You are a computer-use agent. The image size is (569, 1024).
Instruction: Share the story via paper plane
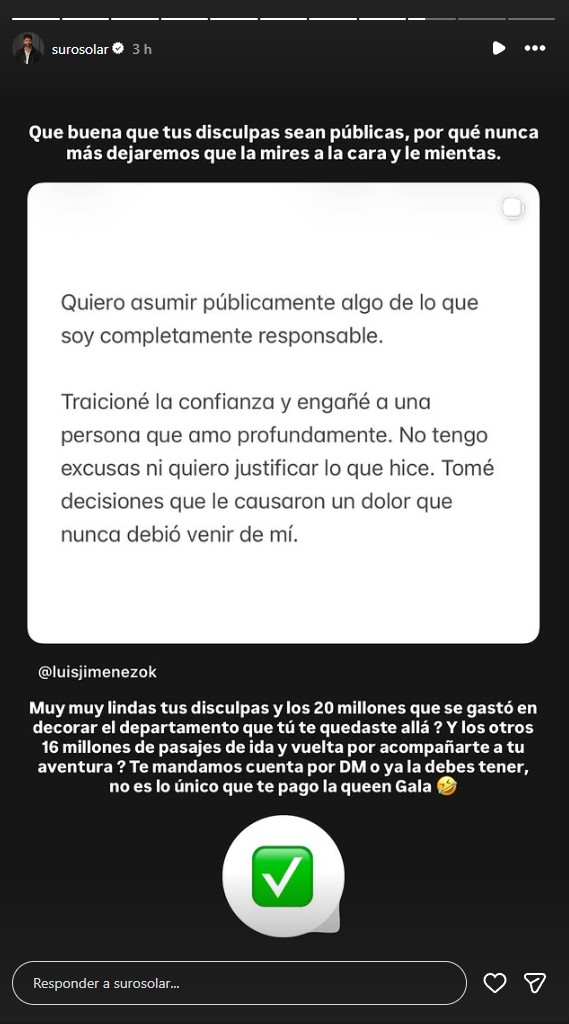click(x=535, y=982)
